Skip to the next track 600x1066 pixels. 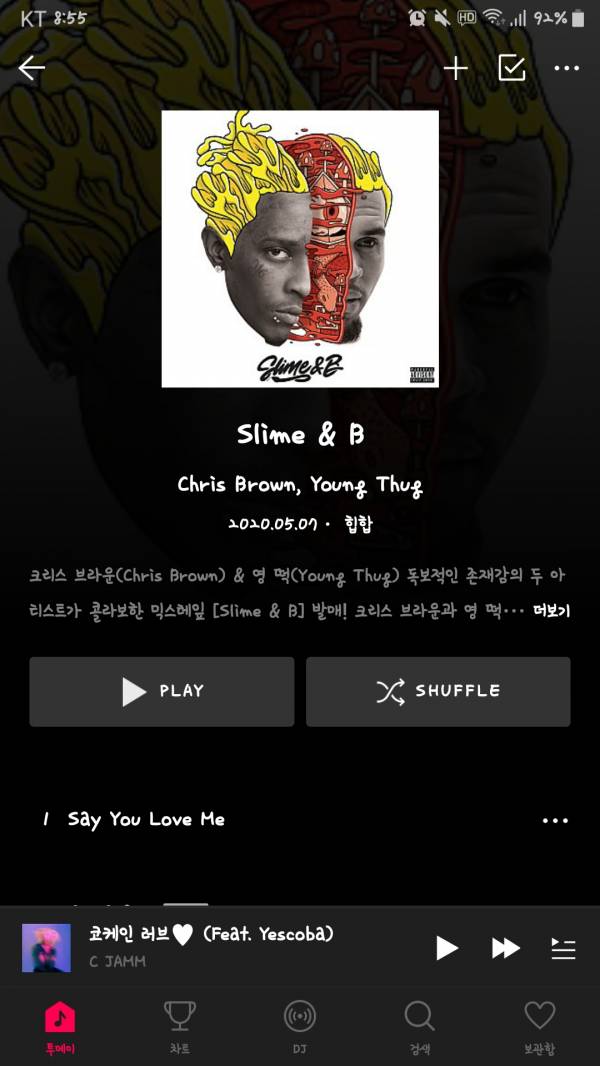pyautogui.click(x=505, y=948)
